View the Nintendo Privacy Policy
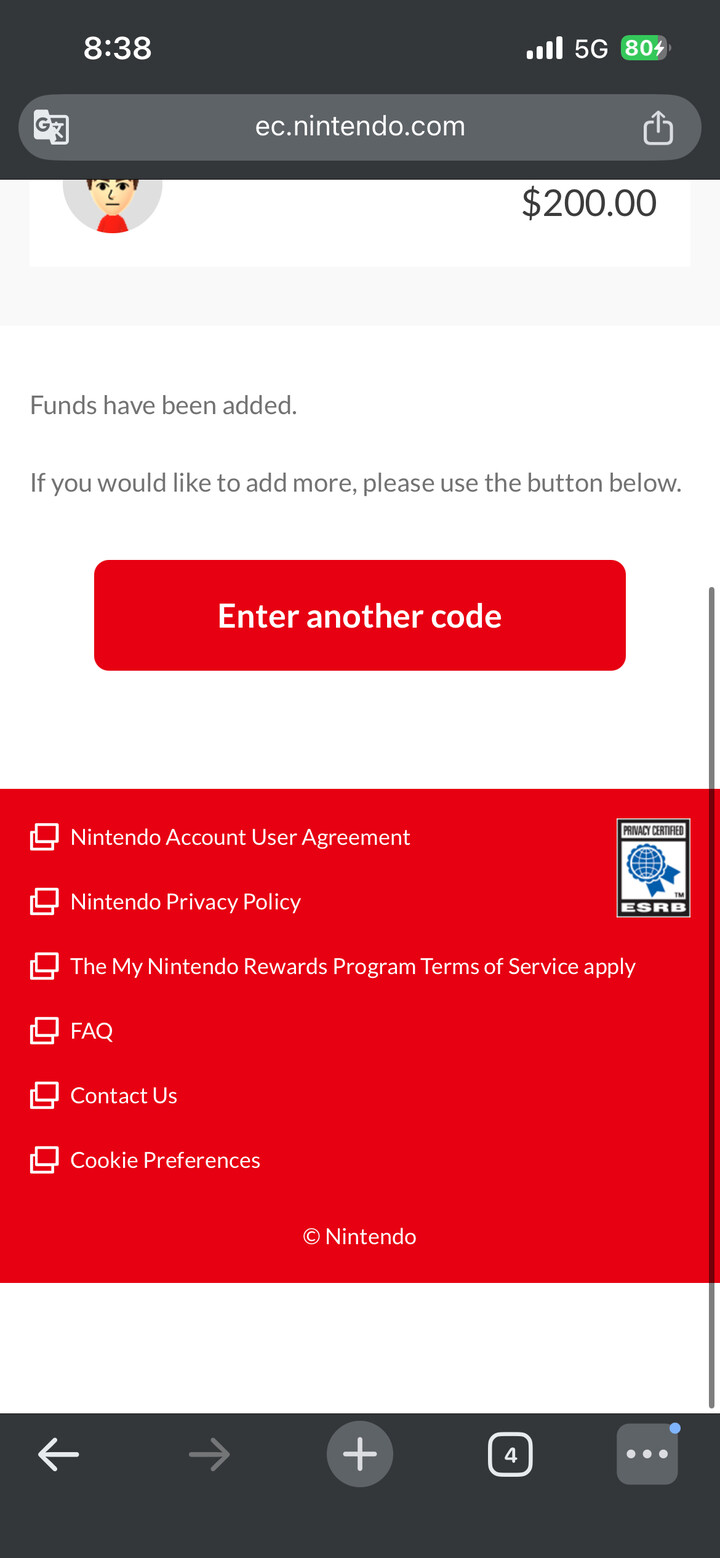Viewport: 720px width, 1558px height. click(x=185, y=902)
